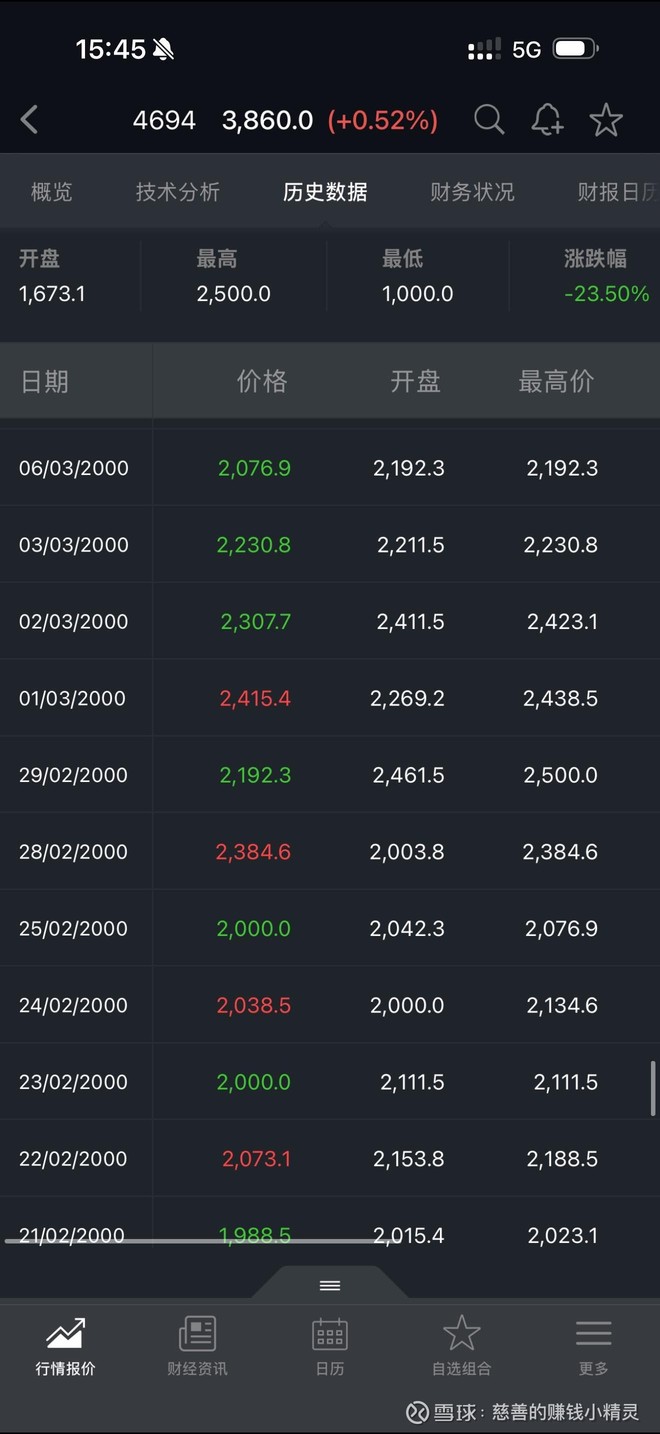Open 自选组合 watchlist tab
This screenshot has width=660, height=1434.
pos(461,1346)
